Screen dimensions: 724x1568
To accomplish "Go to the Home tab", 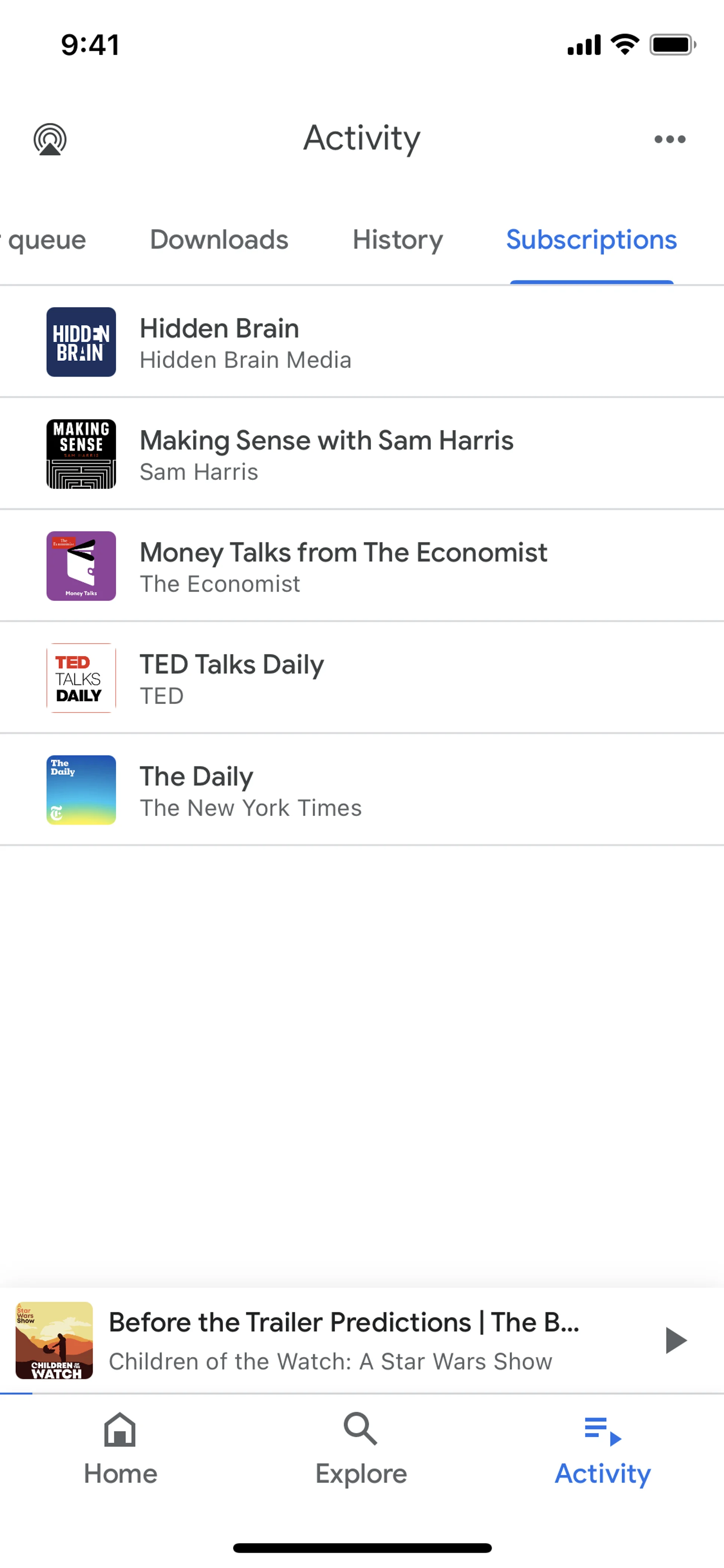I will [120, 1449].
